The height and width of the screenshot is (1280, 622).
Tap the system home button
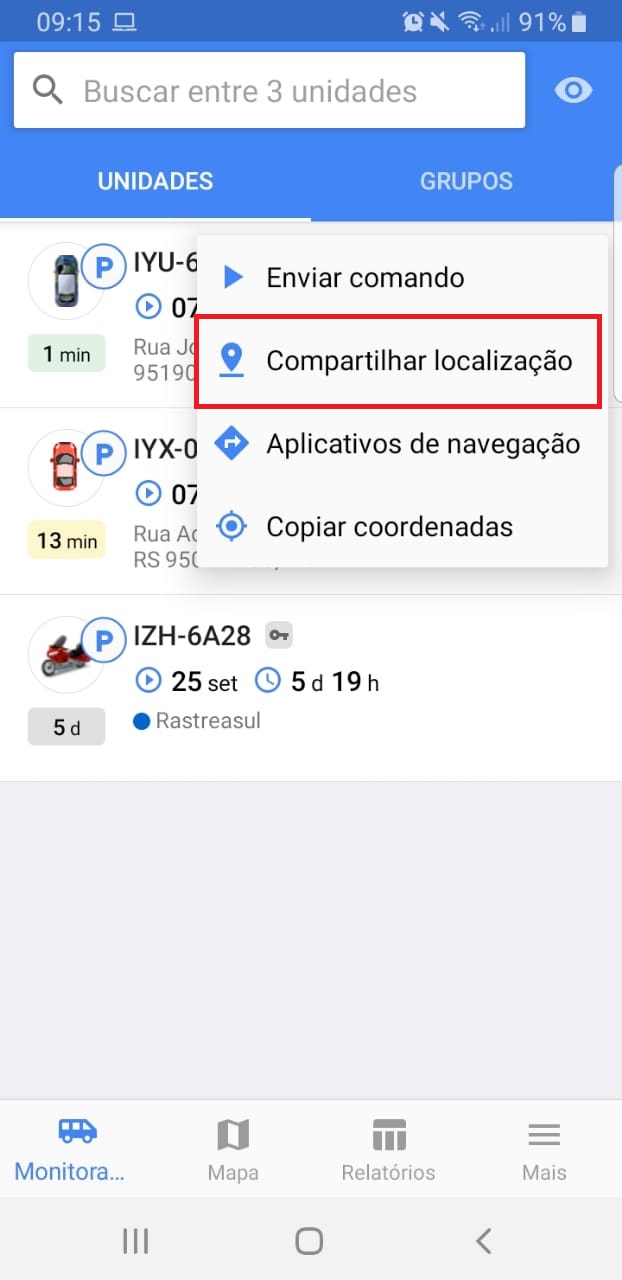pyautogui.click(x=310, y=1241)
